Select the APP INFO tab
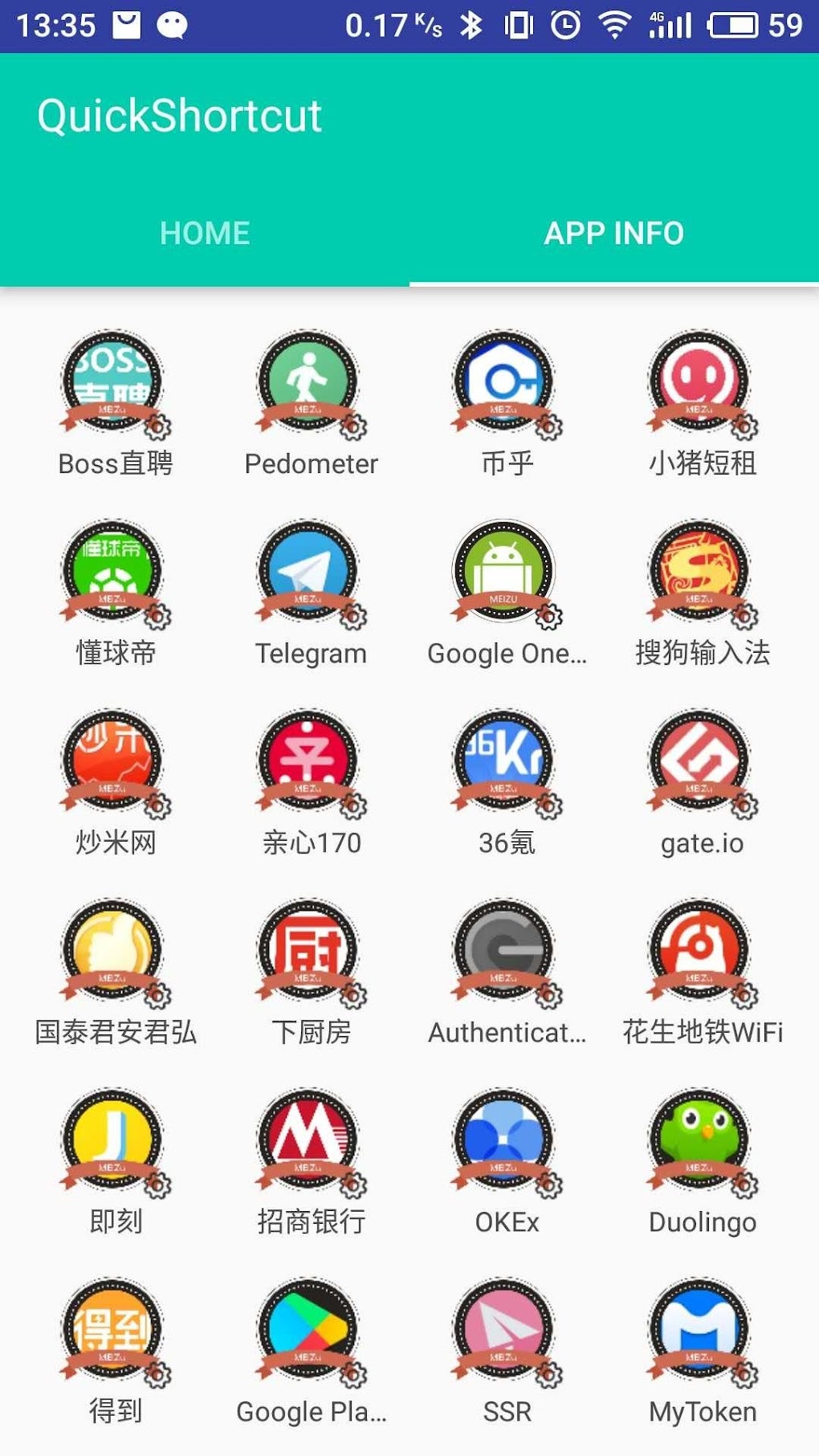Screen dimensions: 819x1456 point(614,234)
